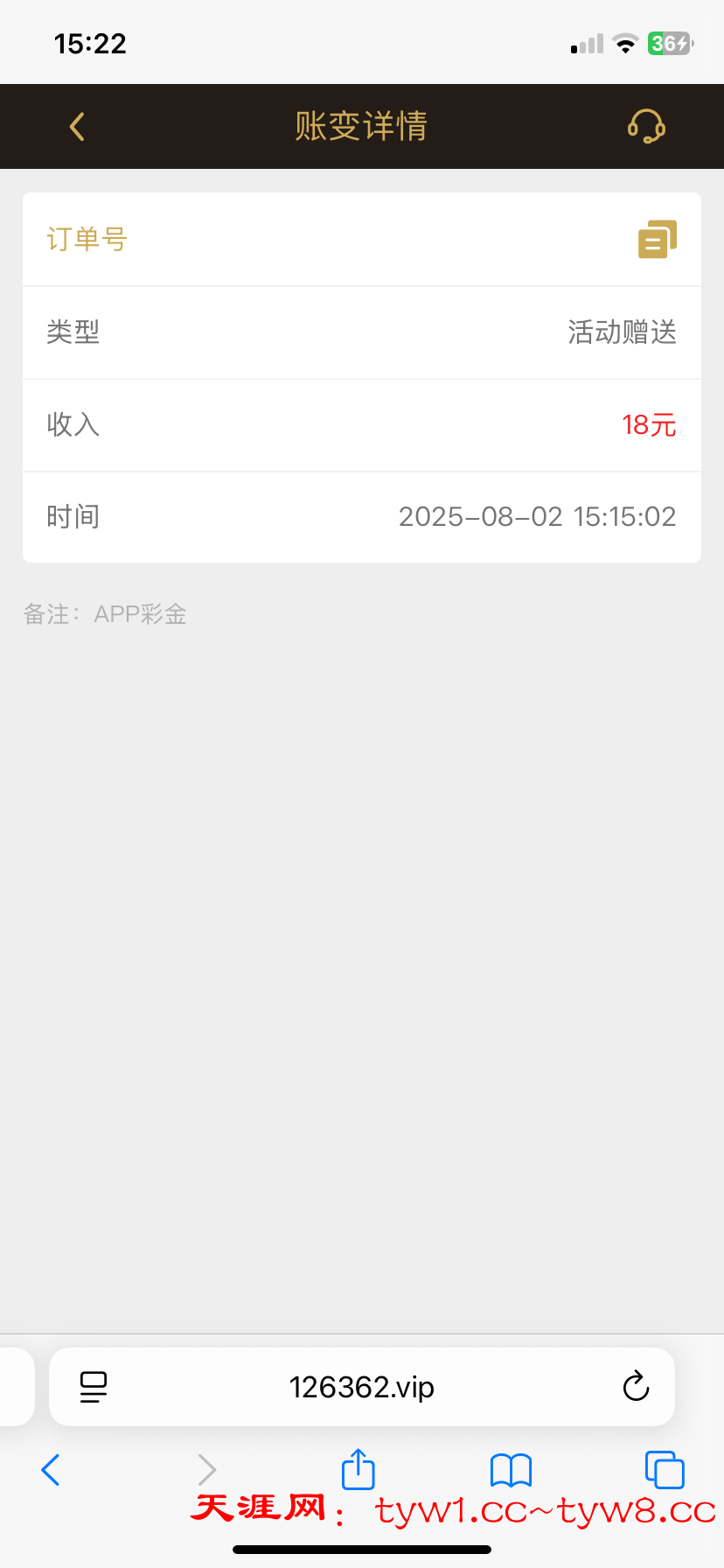Viewport: 724px width, 1568px height.
Task: Navigate back in Safari browser history
Action: pyautogui.click(x=51, y=1470)
